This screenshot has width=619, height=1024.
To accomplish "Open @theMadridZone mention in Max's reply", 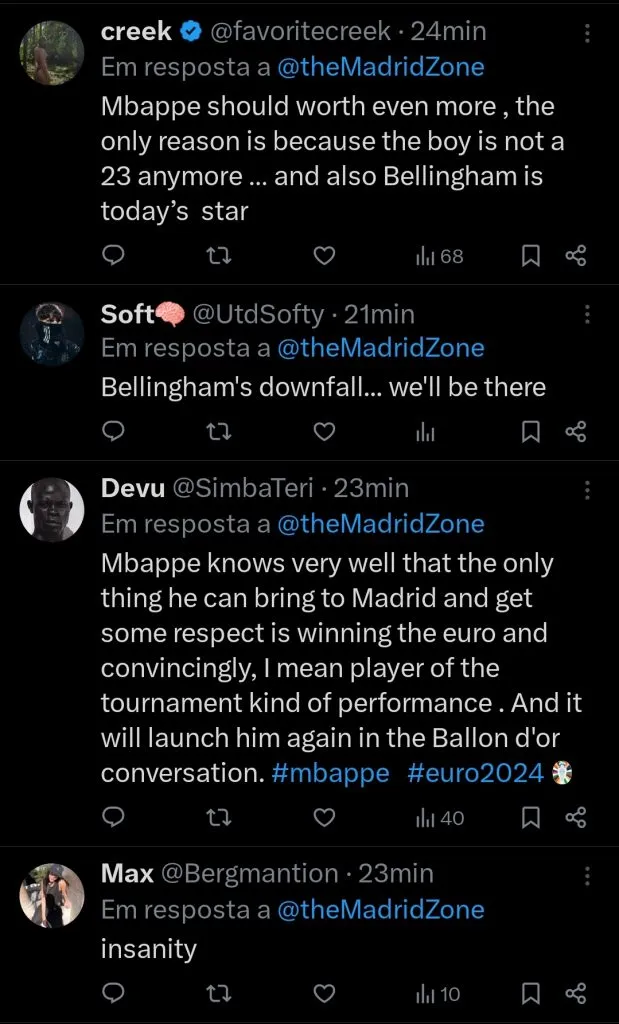I will (x=380, y=909).
